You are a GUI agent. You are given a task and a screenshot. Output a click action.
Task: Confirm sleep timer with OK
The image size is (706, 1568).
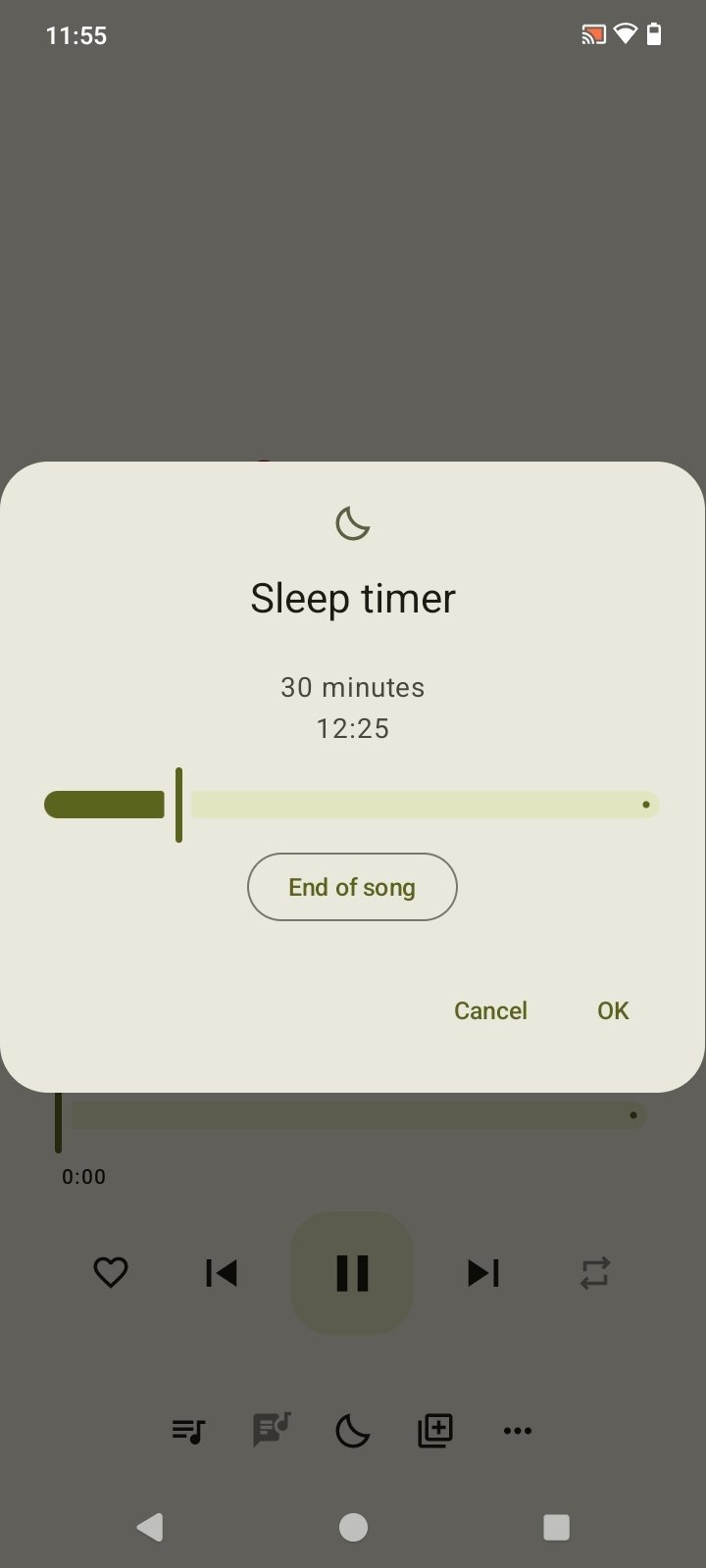[613, 1010]
